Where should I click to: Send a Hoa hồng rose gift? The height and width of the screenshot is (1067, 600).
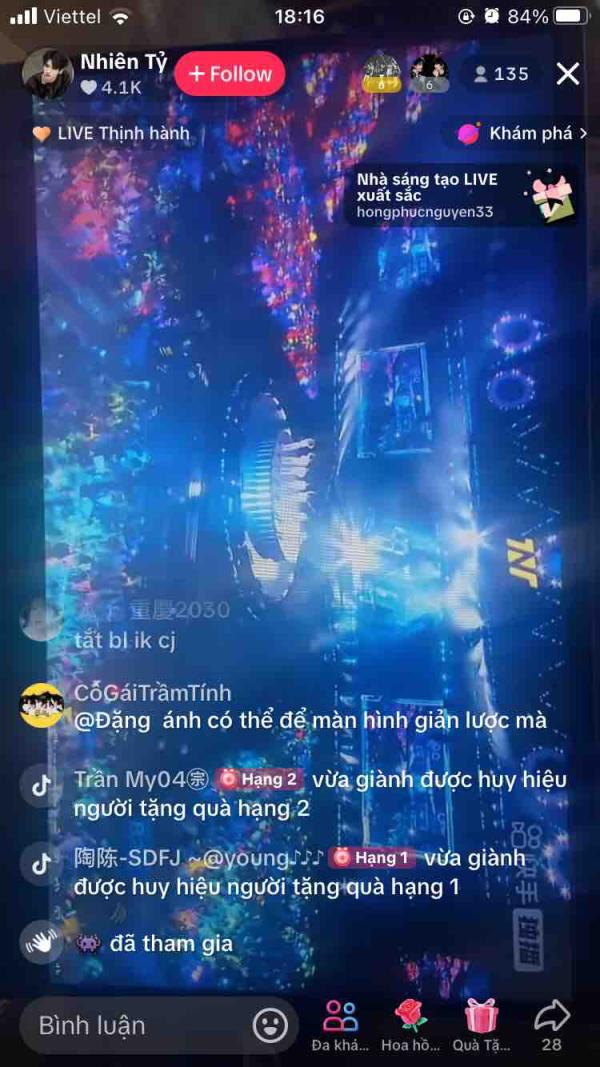(410, 1025)
